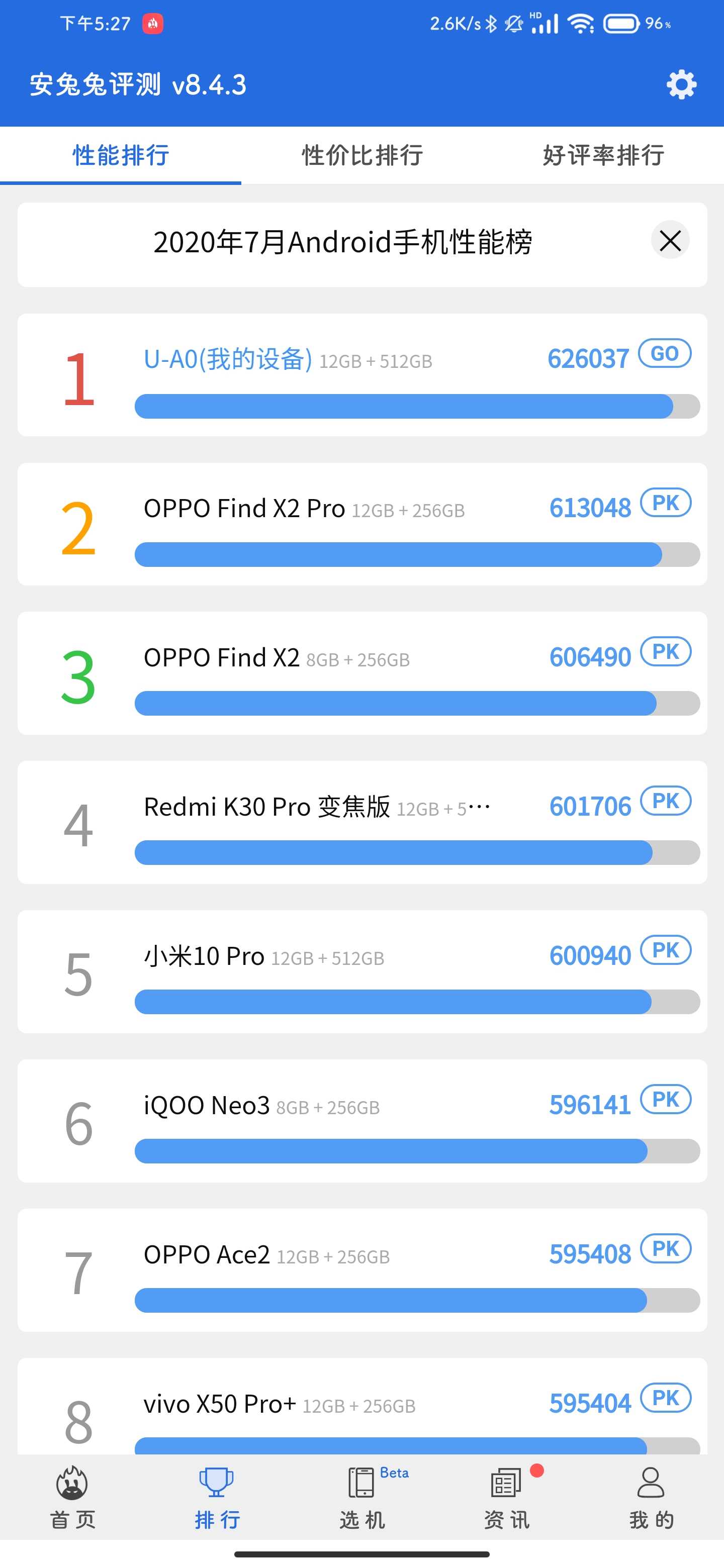Open the 小米10 Pro ranking entry

[363, 971]
